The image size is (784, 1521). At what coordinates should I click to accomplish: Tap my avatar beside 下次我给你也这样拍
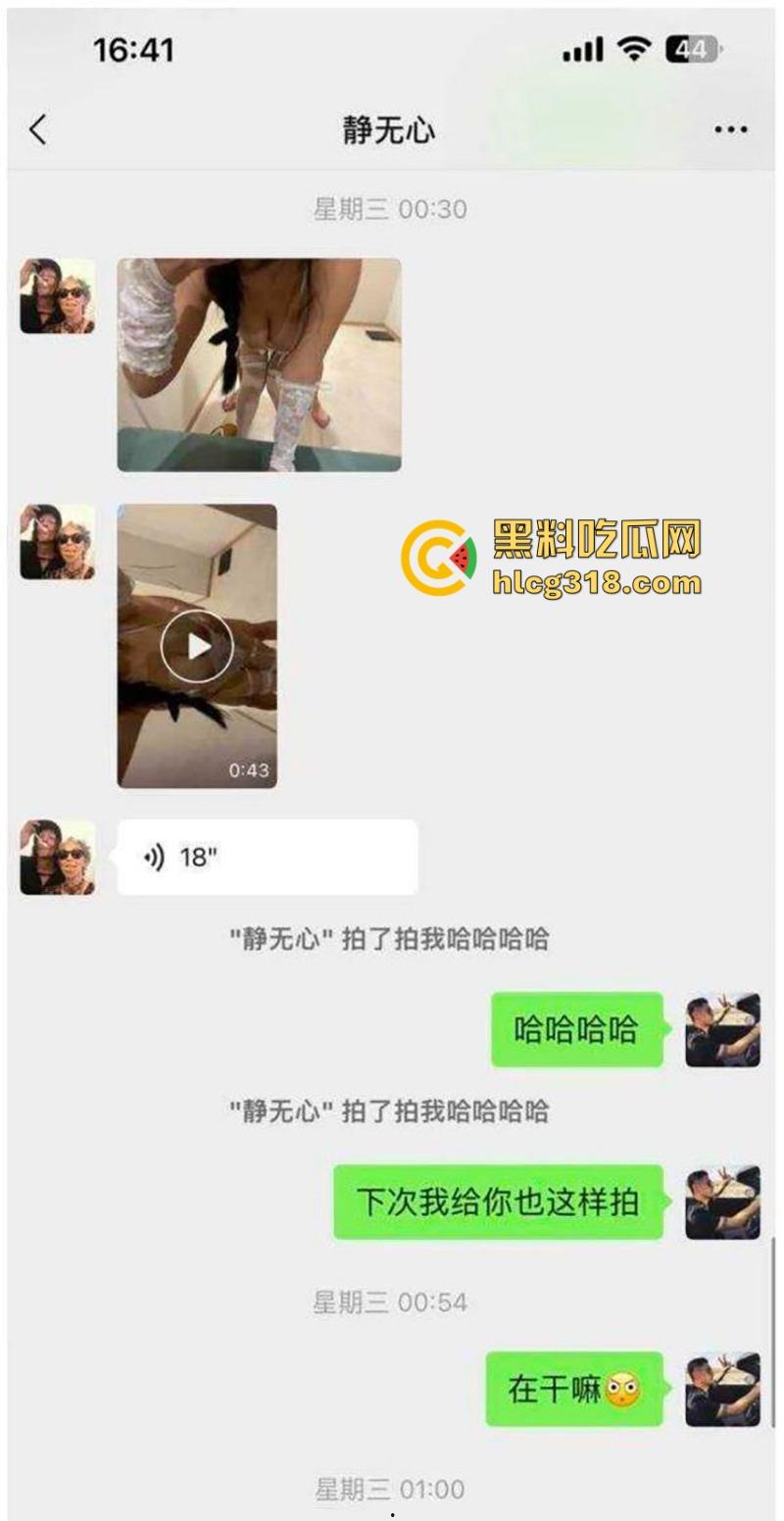point(722,1202)
